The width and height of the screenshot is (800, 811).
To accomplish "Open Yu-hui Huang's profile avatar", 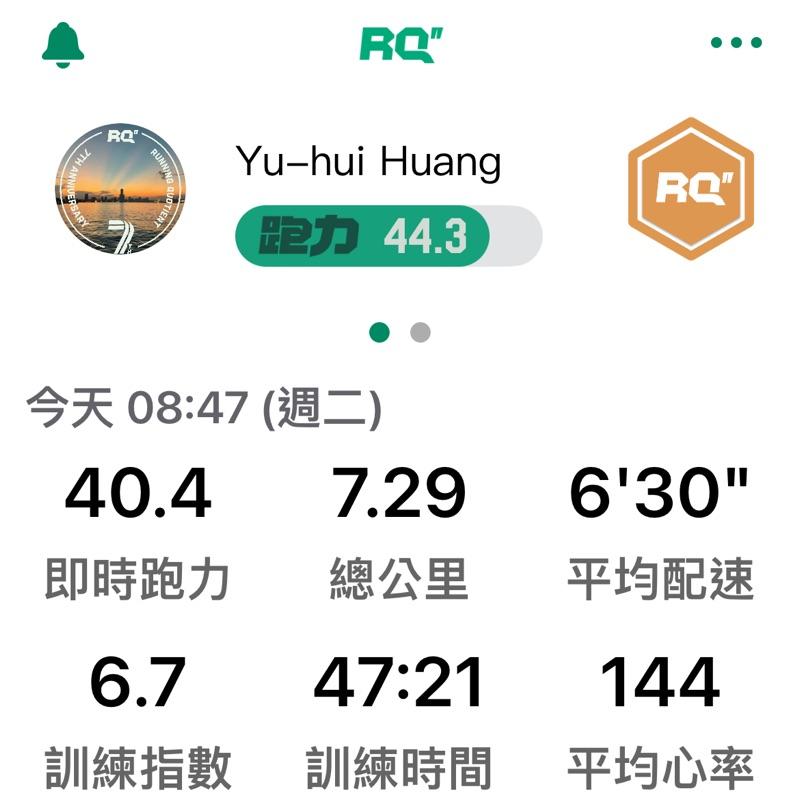I will click(x=120, y=189).
